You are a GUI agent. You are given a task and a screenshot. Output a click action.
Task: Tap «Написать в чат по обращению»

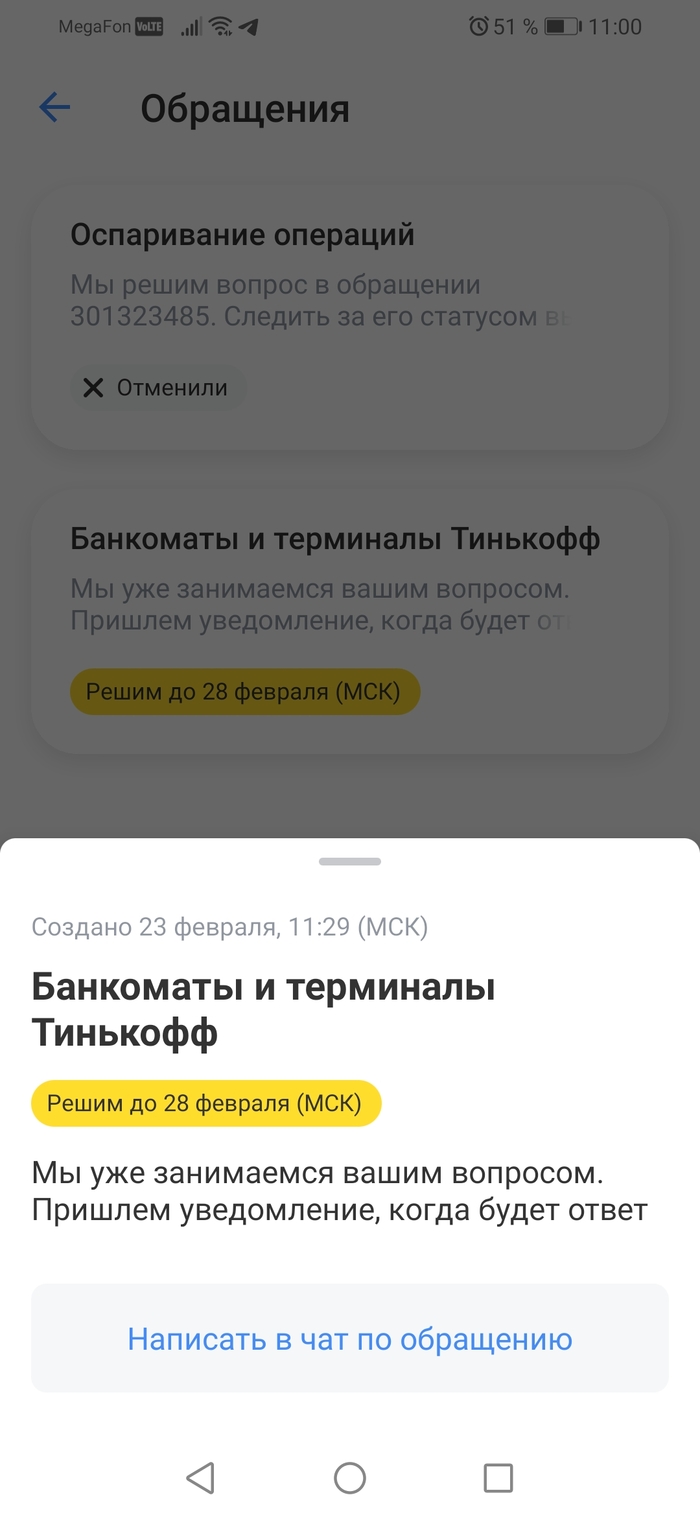[349, 1339]
